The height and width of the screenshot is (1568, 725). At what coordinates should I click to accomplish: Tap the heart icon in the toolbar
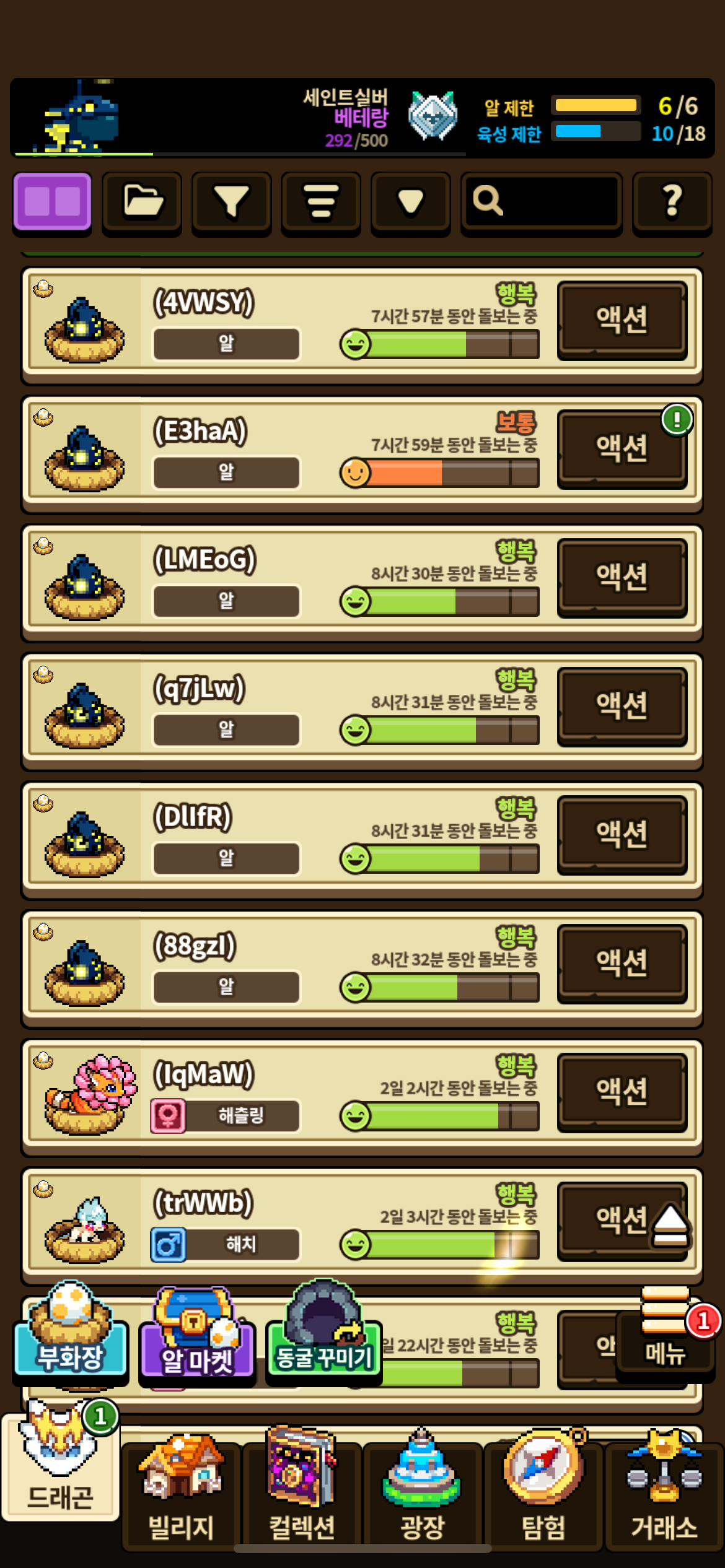click(410, 202)
